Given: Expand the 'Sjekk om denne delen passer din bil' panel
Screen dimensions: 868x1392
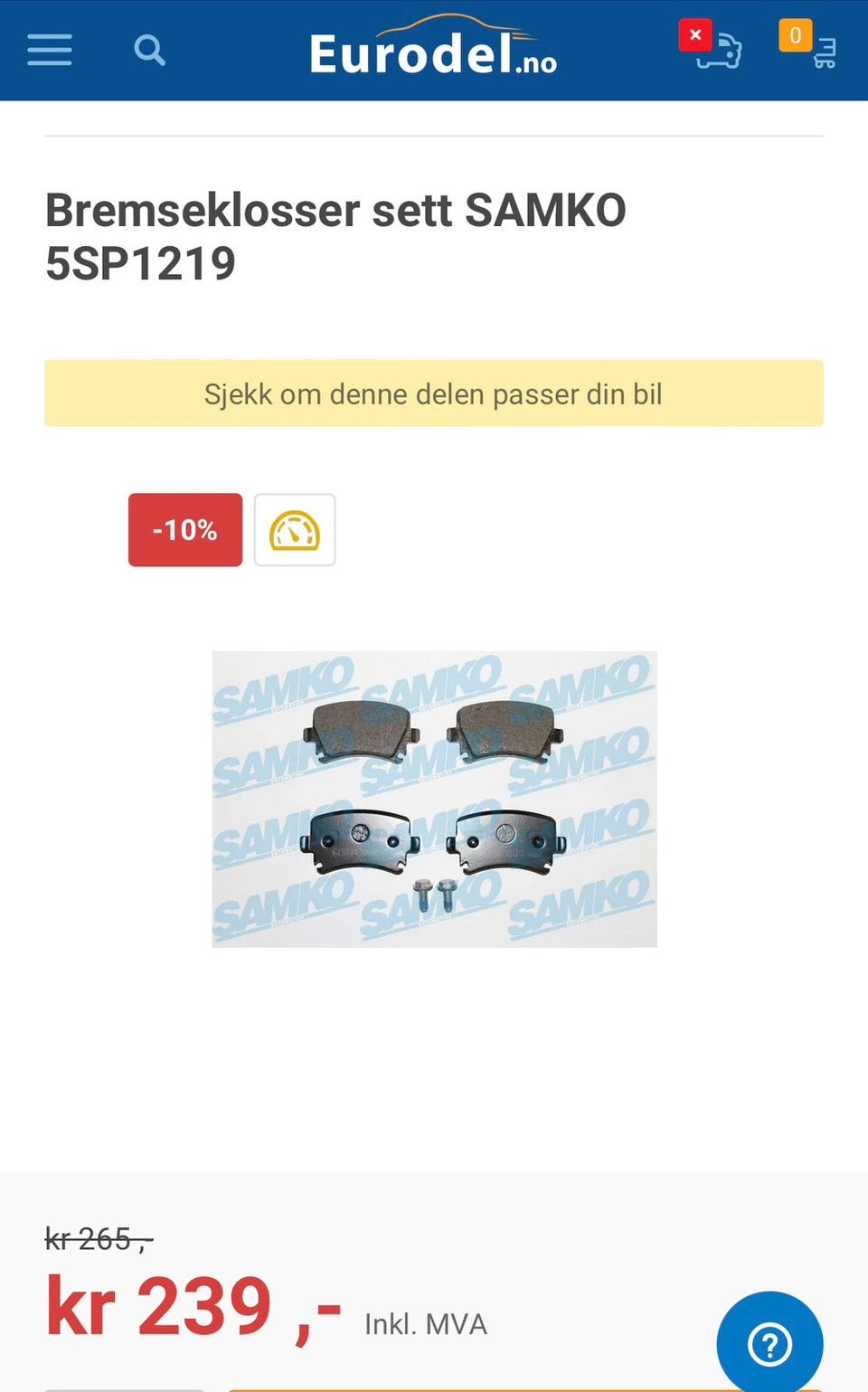Looking at the screenshot, I should coord(434,393).
